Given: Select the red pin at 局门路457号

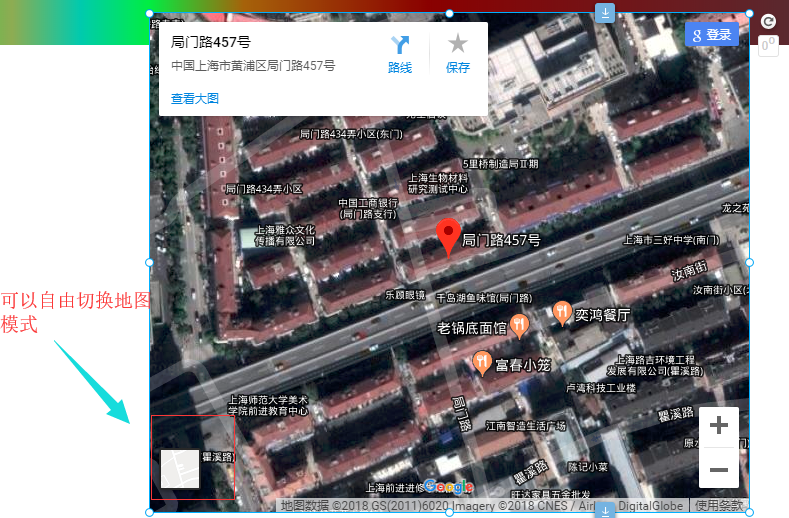Looking at the screenshot, I should tap(449, 237).
